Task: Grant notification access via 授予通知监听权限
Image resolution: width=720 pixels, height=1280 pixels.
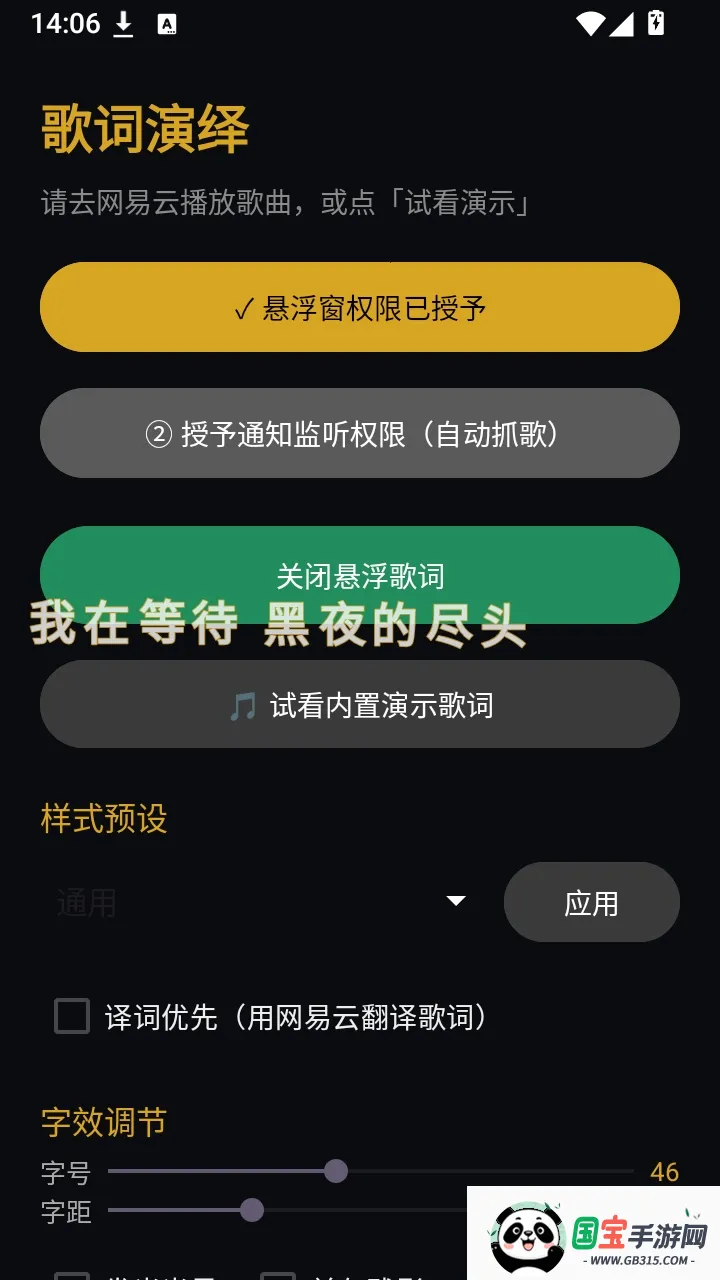Action: 360,433
